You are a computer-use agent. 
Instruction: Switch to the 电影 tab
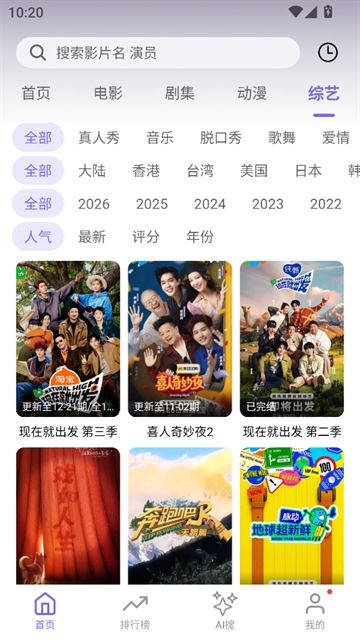[x=108, y=93]
